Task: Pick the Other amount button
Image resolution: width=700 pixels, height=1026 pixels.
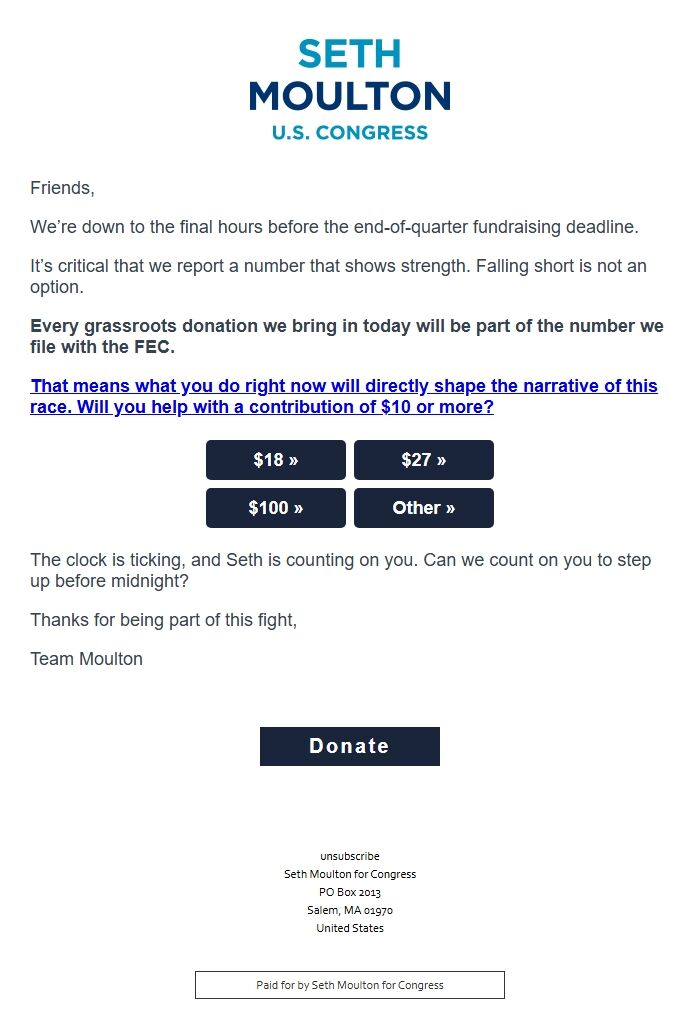Action: 424,508
